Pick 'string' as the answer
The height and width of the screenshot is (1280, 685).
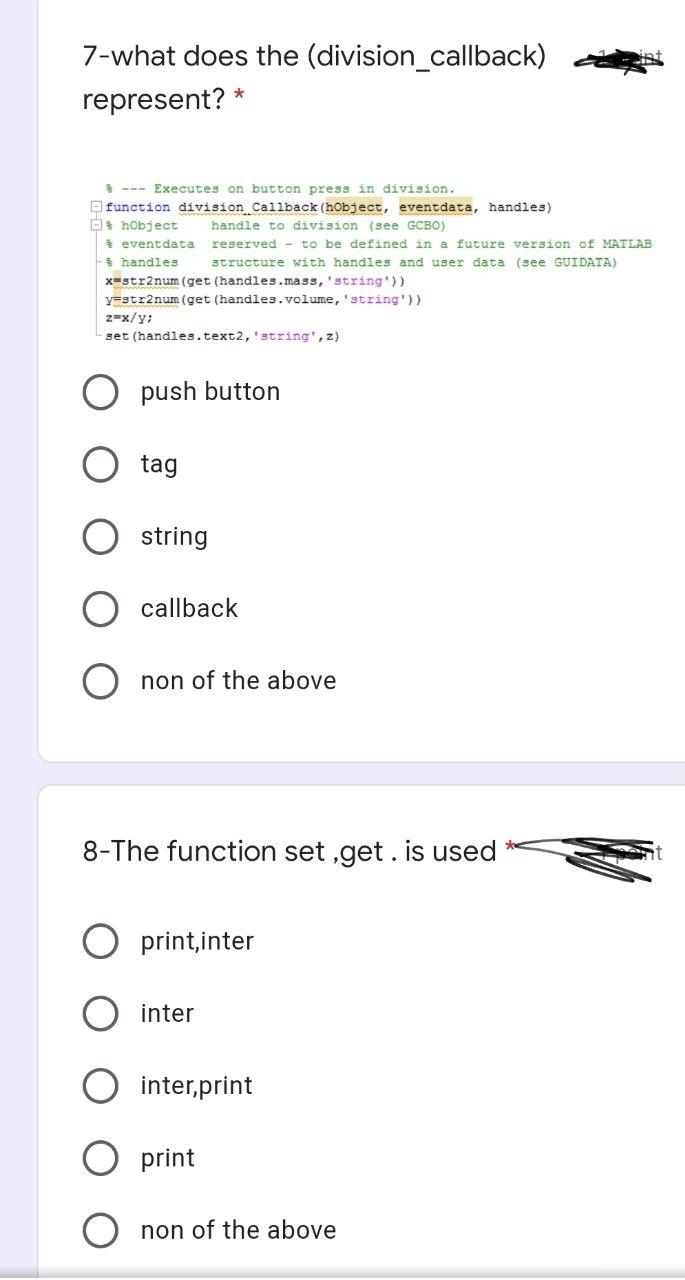tap(101, 536)
